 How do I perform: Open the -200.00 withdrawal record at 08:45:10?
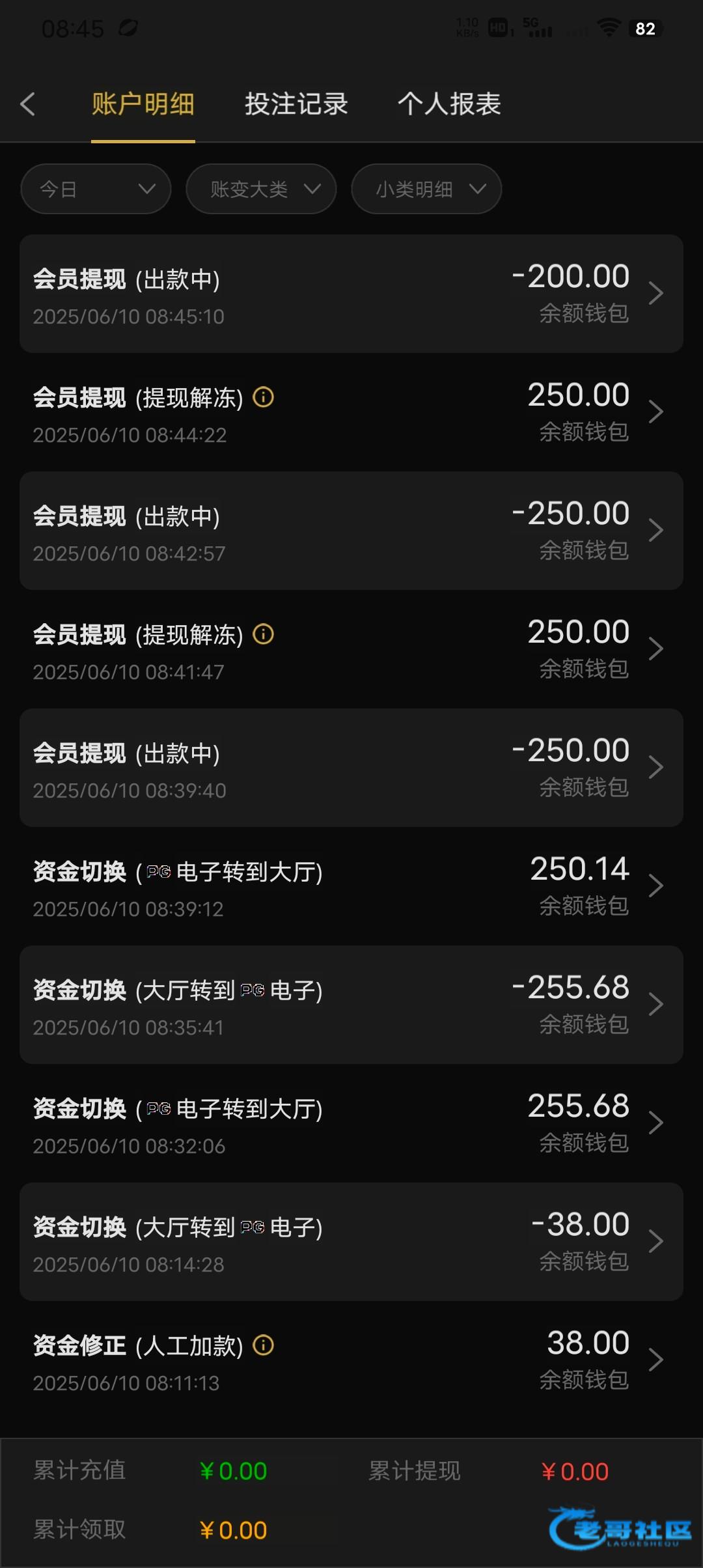click(x=351, y=294)
